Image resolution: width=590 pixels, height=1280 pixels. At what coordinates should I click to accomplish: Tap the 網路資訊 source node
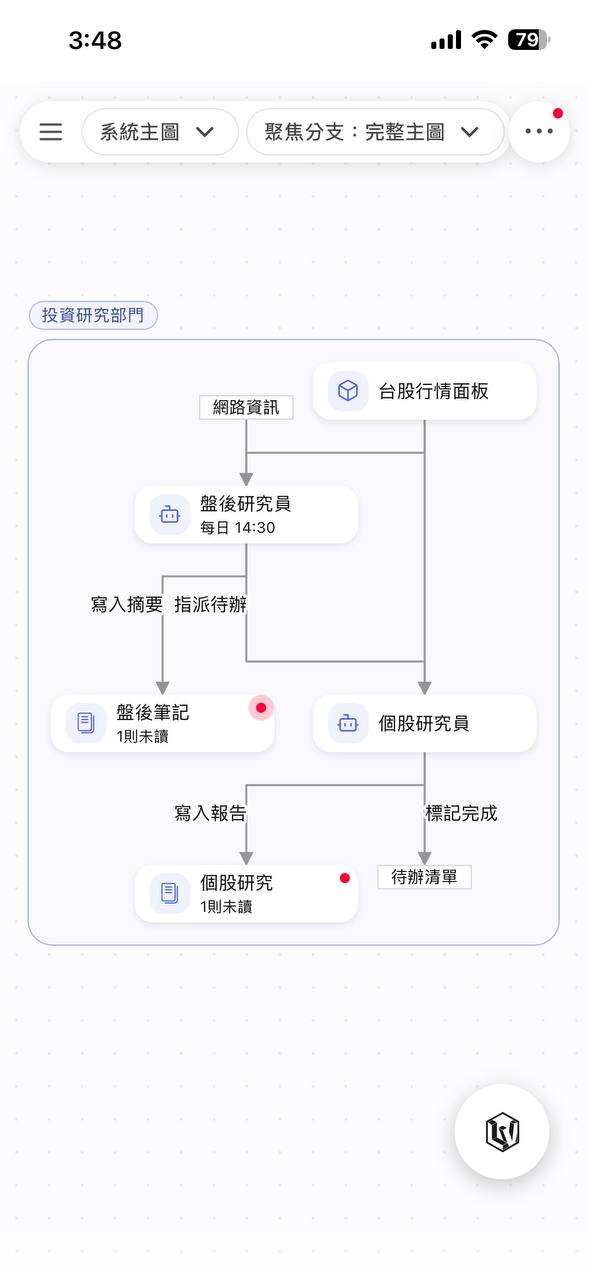(246, 407)
